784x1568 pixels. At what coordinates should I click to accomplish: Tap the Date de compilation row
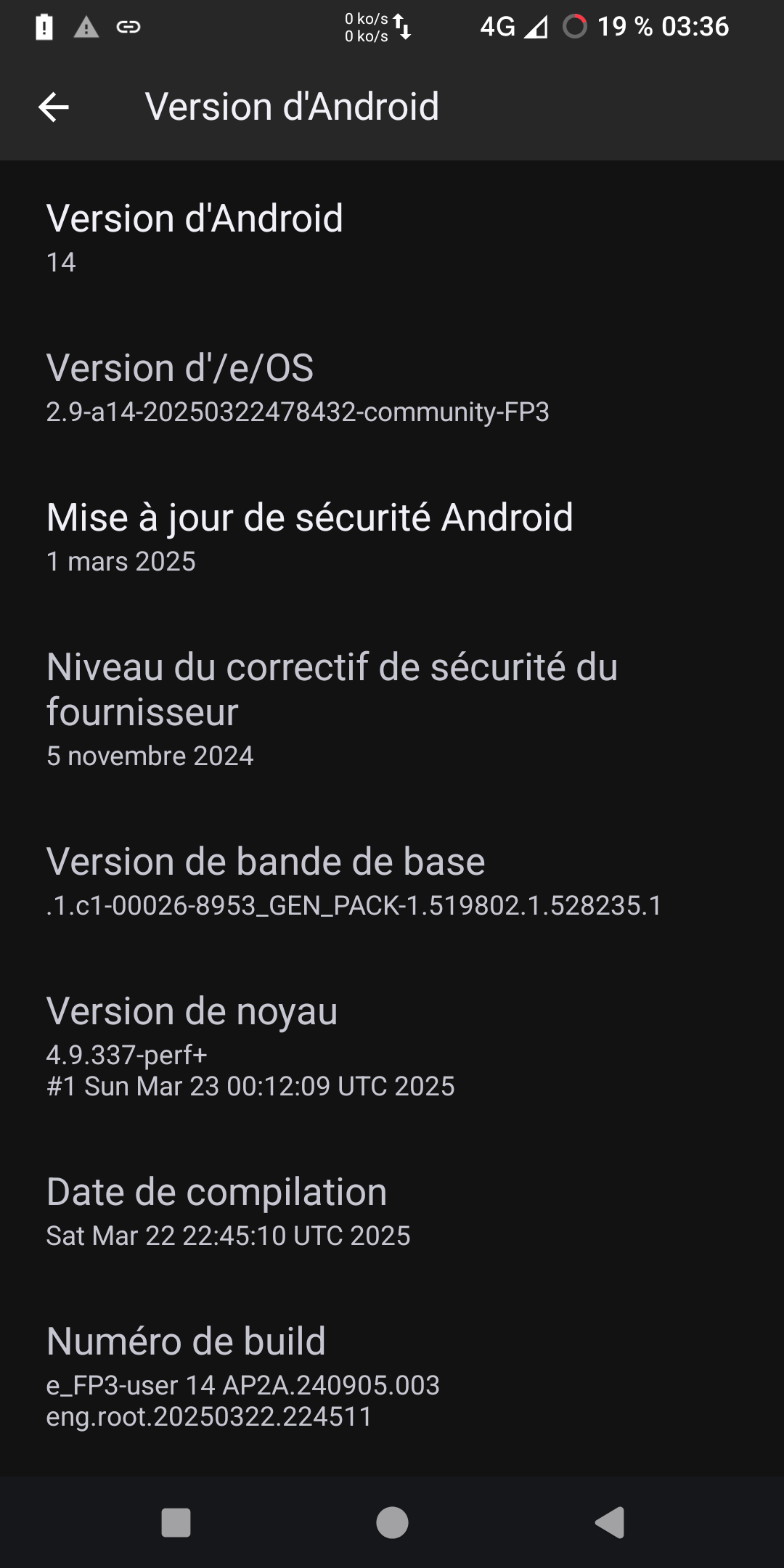click(x=392, y=1212)
